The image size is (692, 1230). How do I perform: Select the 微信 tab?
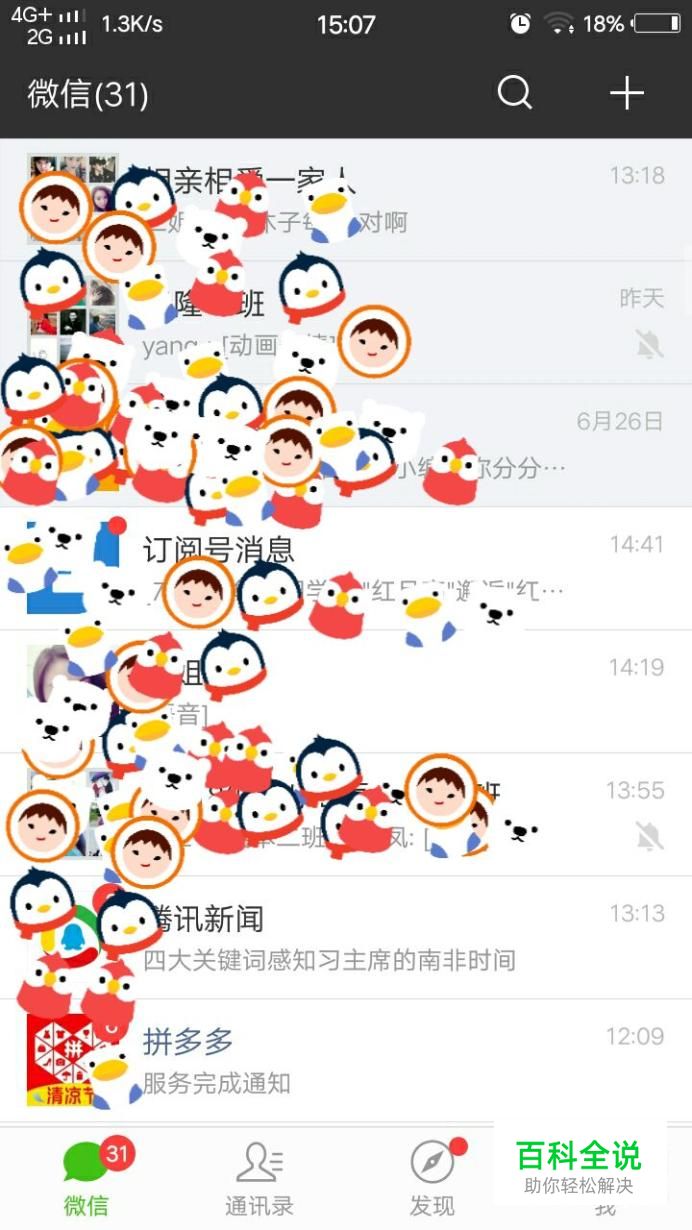point(86,1178)
